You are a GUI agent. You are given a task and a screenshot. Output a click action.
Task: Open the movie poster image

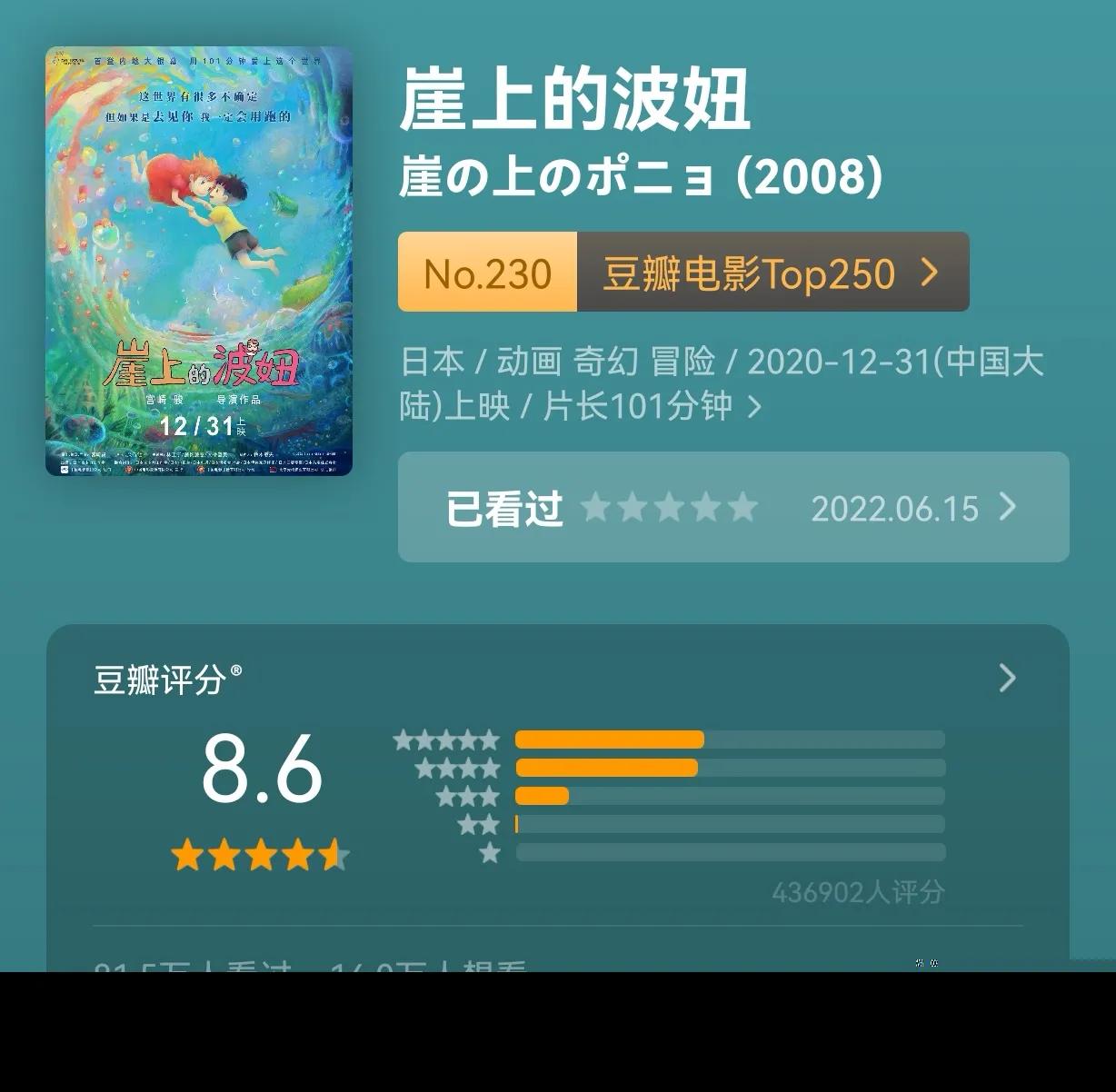click(199, 262)
